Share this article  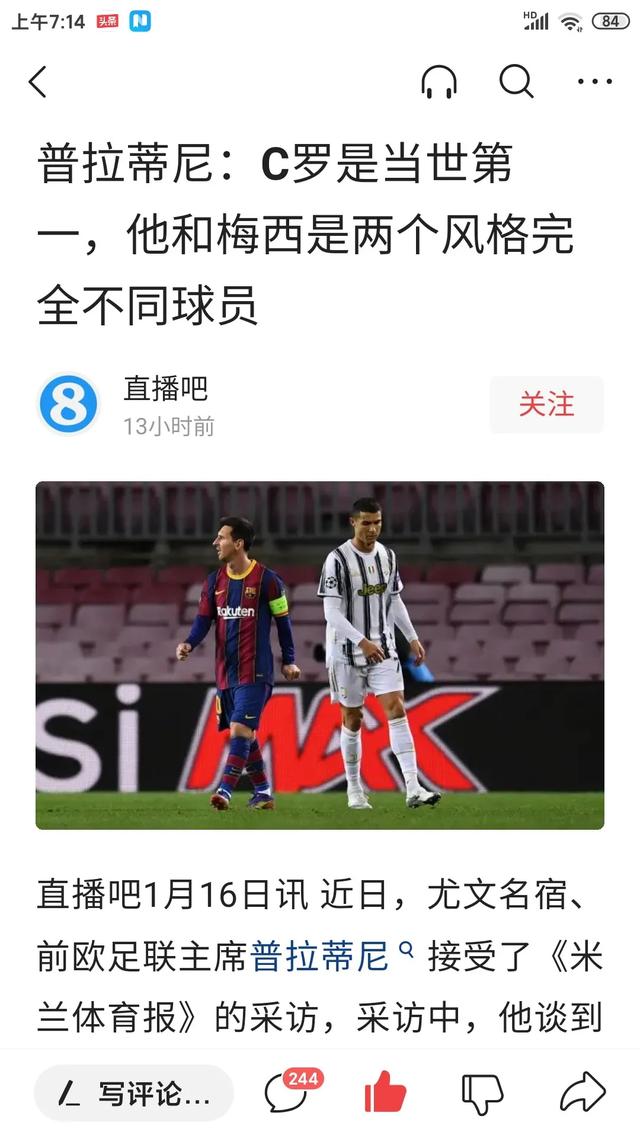click(x=582, y=1092)
